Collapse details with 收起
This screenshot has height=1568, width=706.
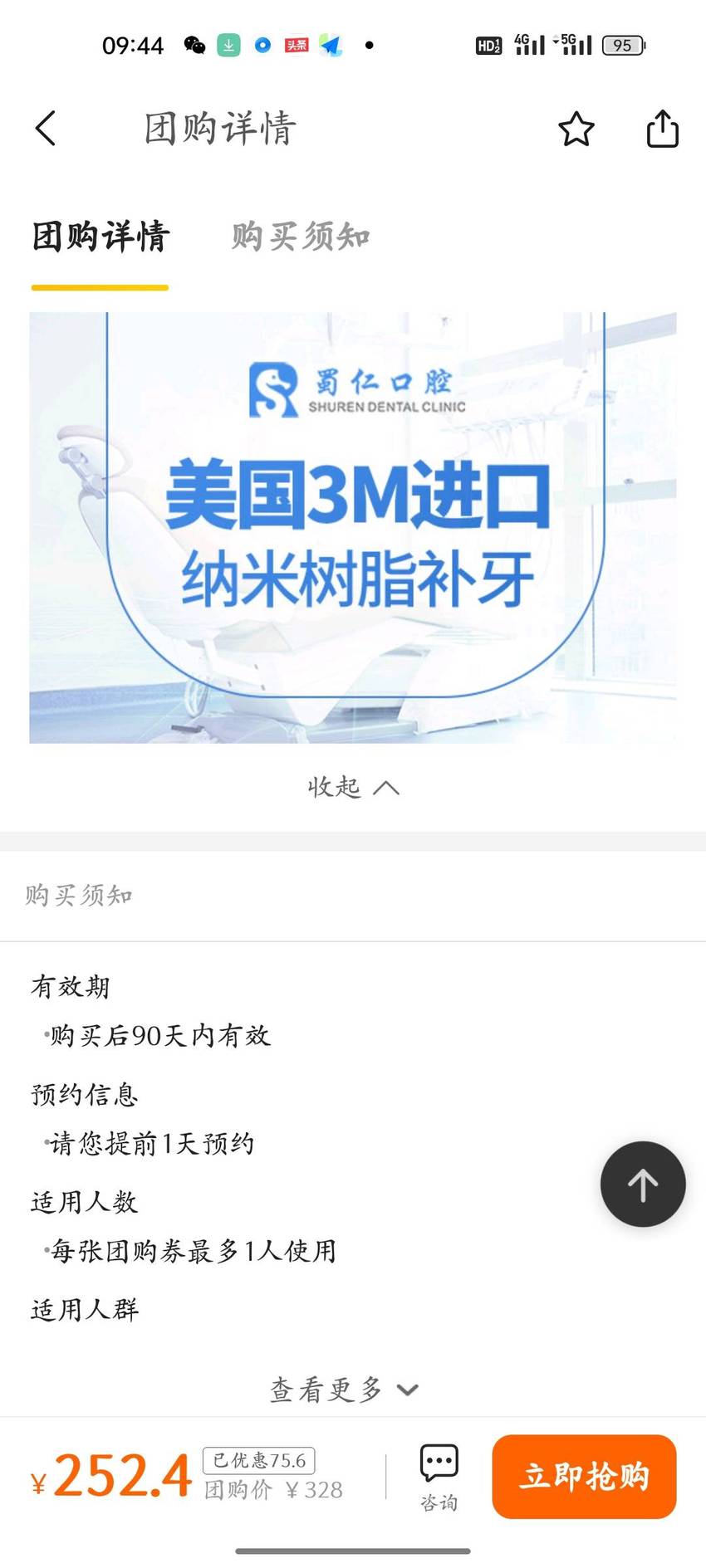[x=353, y=787]
